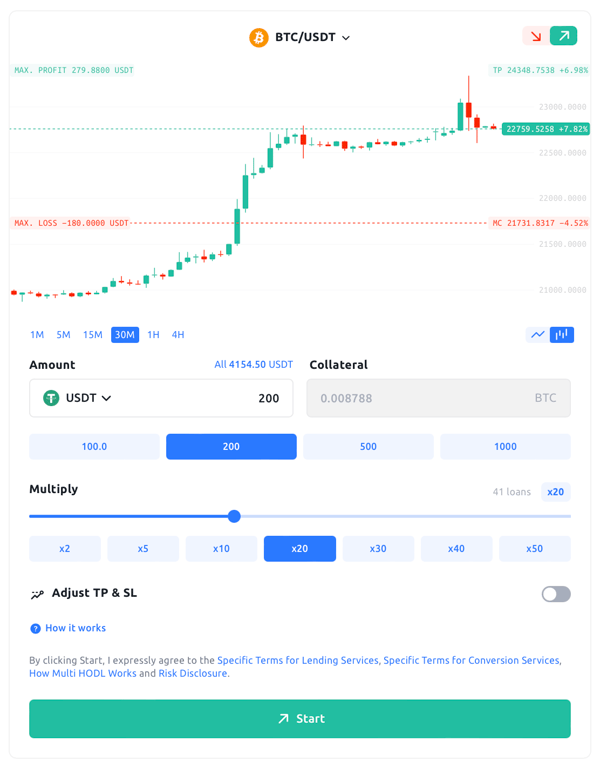Select the red downward direction arrow

pos(536,36)
